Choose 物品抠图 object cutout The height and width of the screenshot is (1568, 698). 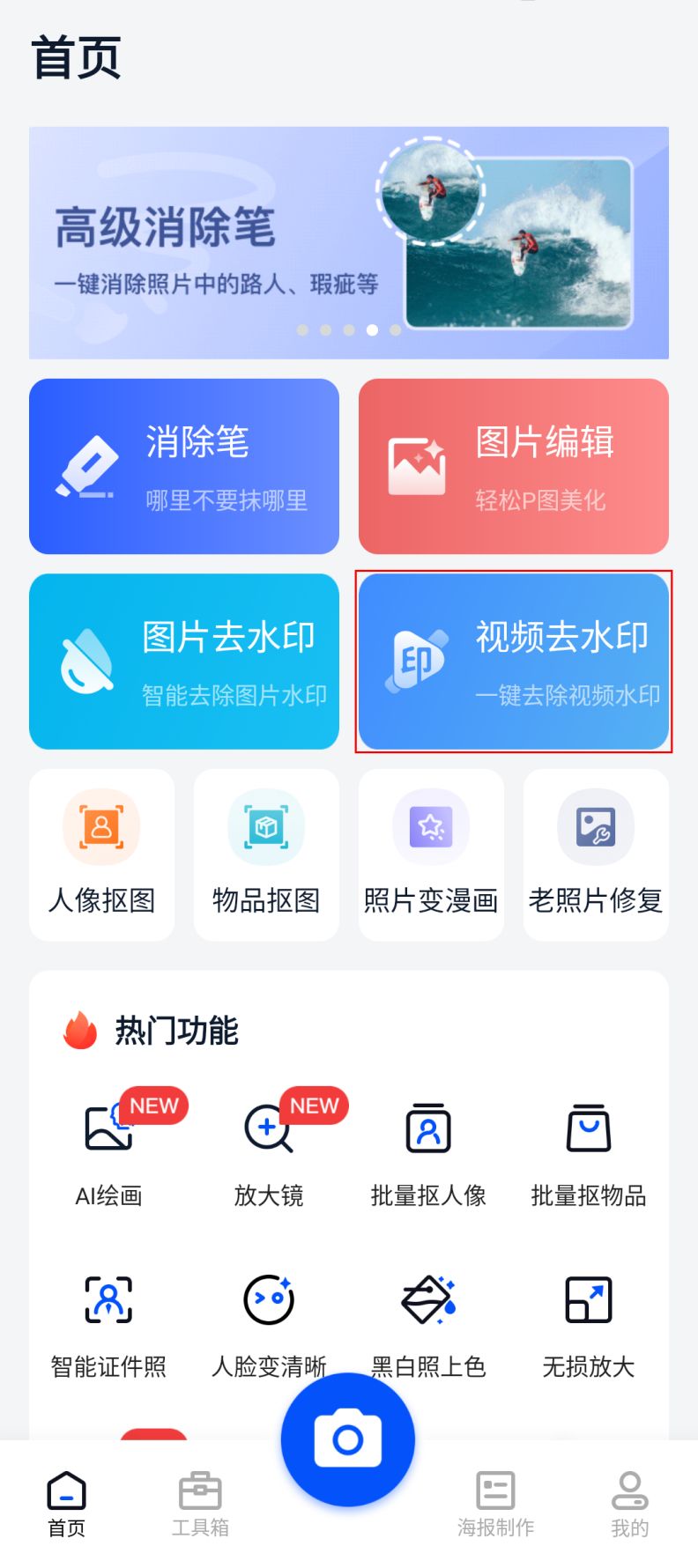point(266,854)
